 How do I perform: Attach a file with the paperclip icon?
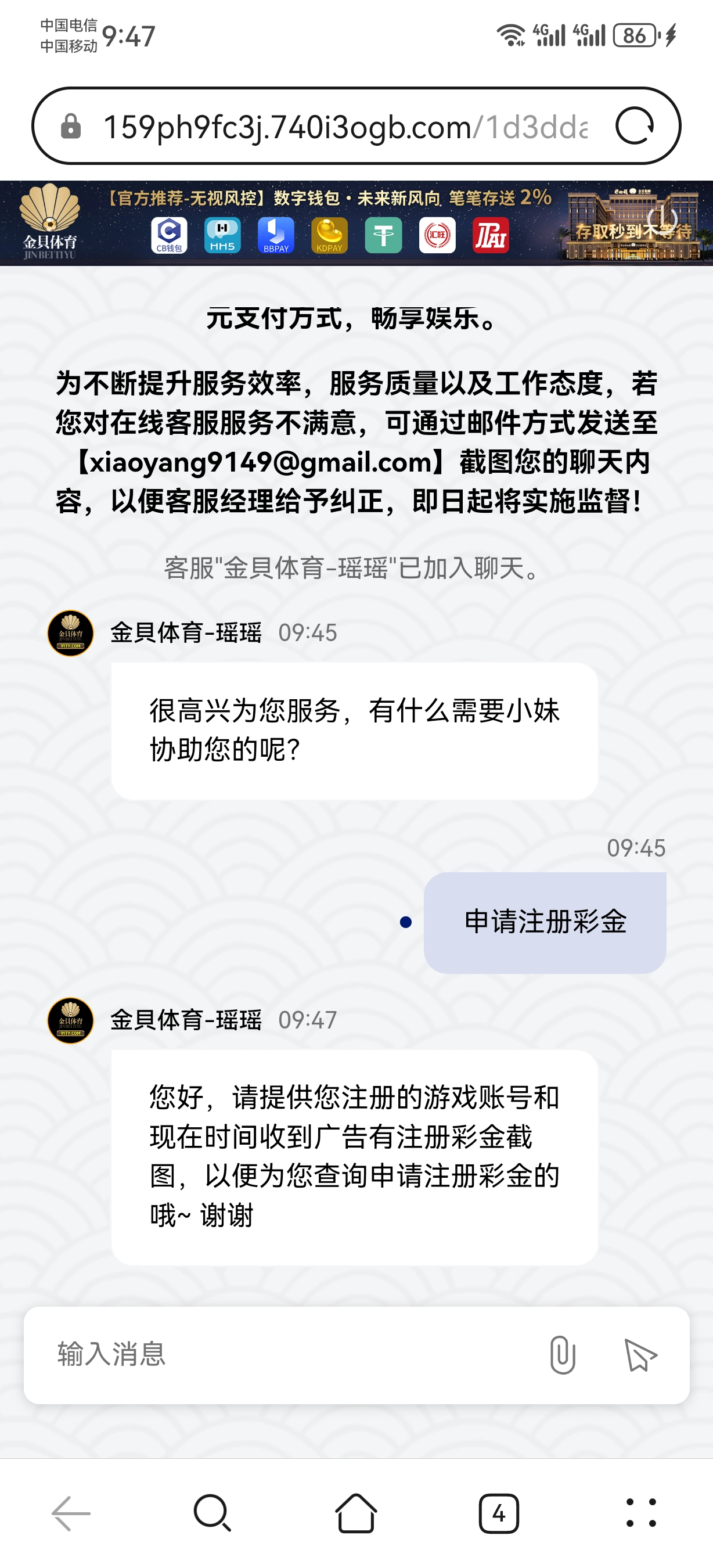[562, 1355]
